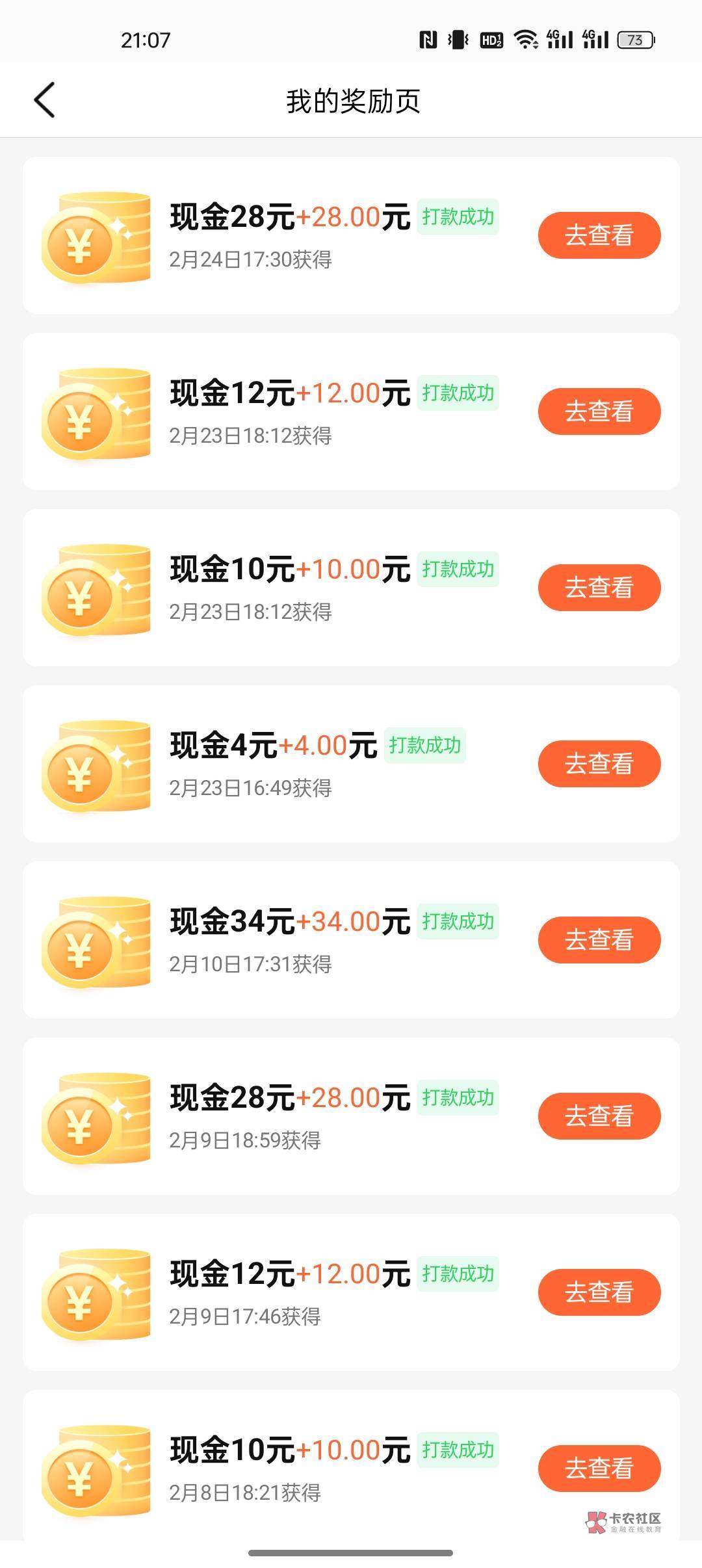View the 现金12元 reward from 2月9日17:46
702x1568 pixels.
(599, 1292)
